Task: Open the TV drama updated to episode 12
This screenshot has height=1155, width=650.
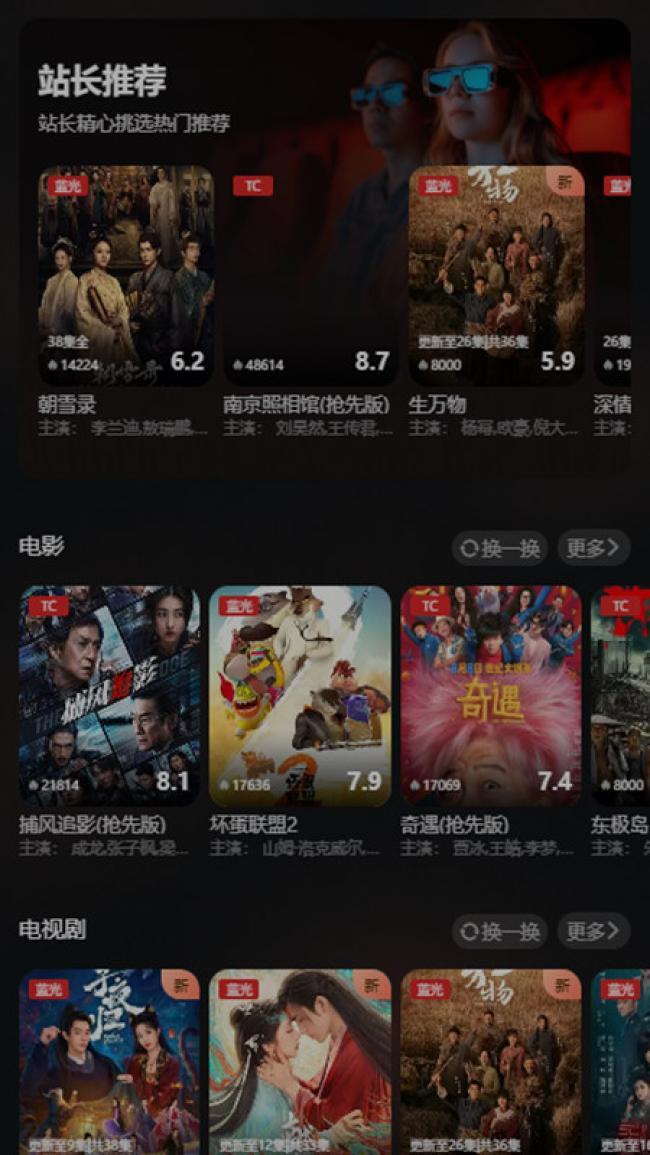Action: [x=300, y=1061]
